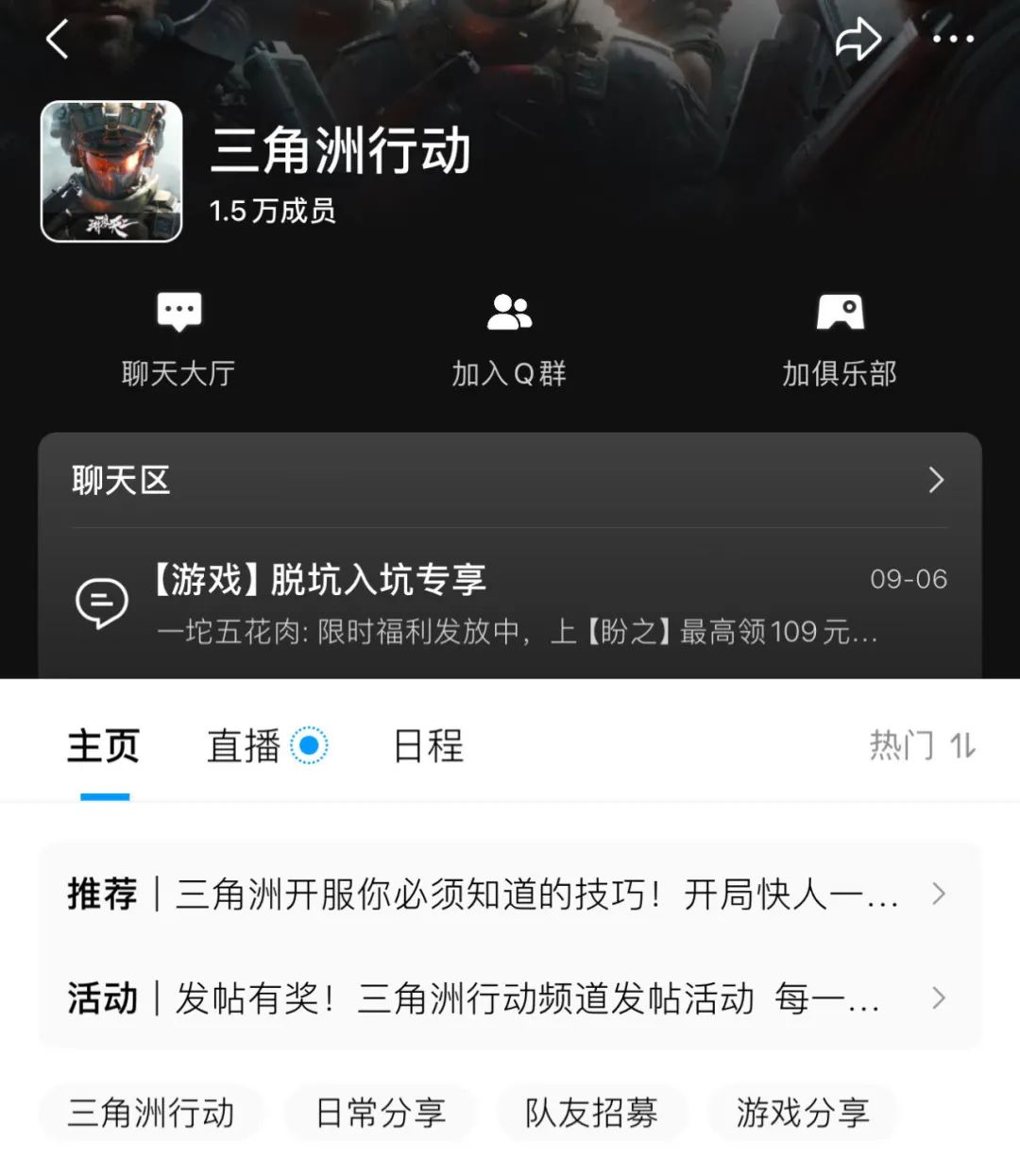Expand the 聊天区 section

pyautogui.click(x=510, y=481)
